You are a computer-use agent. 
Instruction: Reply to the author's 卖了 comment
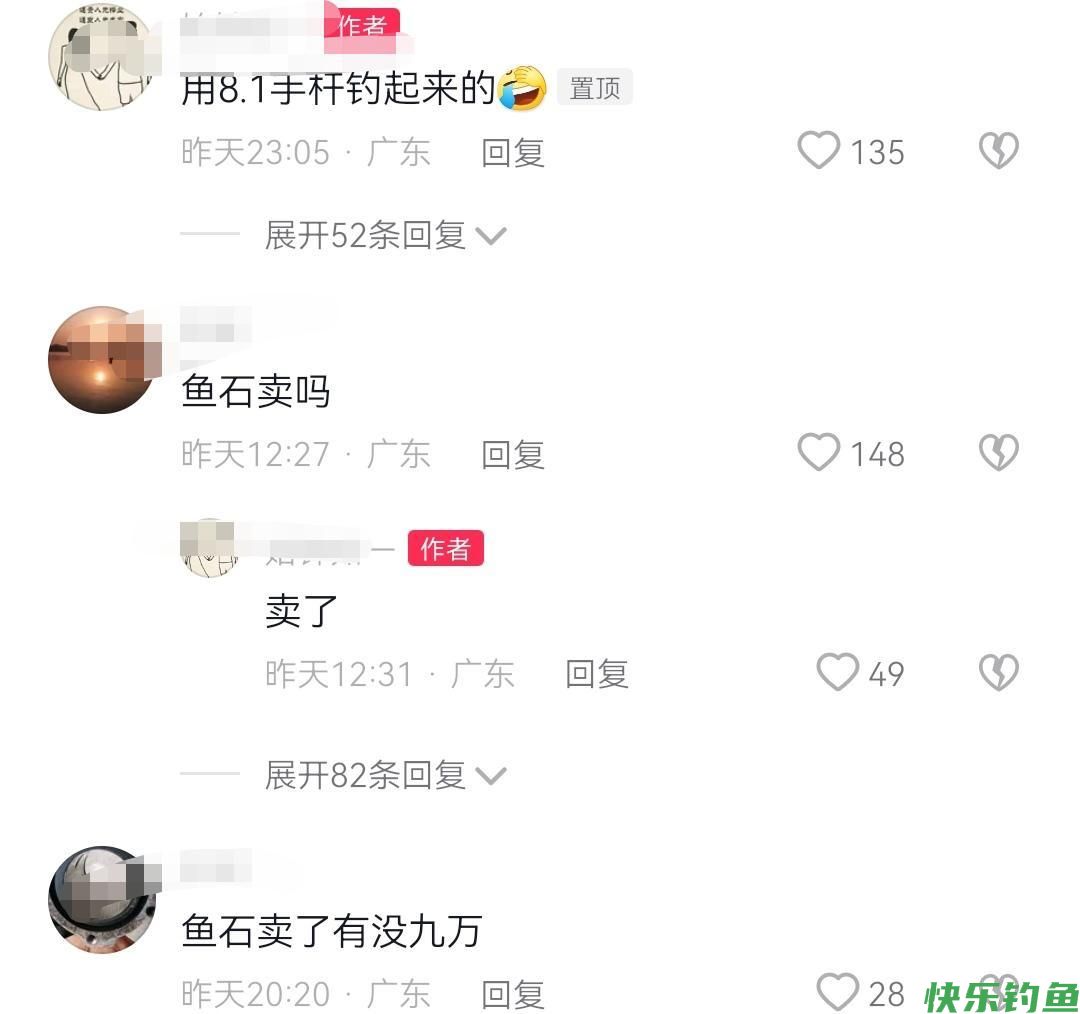click(x=596, y=674)
